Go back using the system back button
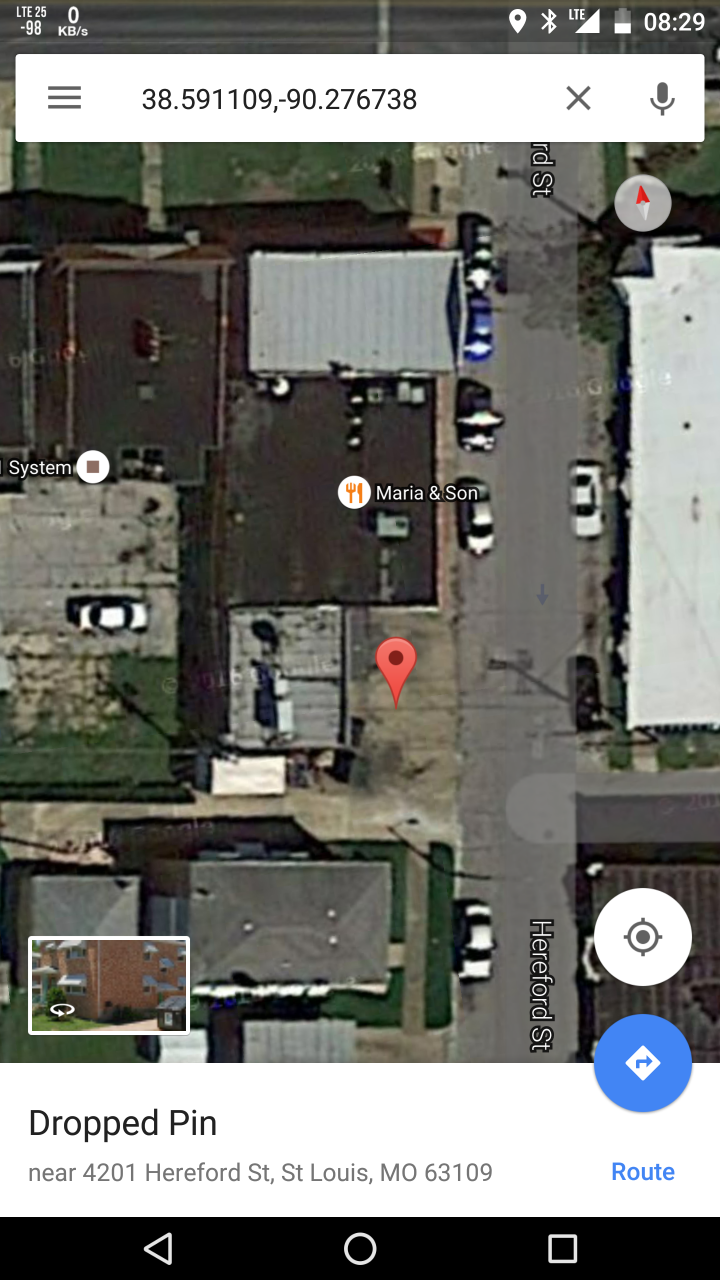720x1280 pixels. tap(158, 1248)
